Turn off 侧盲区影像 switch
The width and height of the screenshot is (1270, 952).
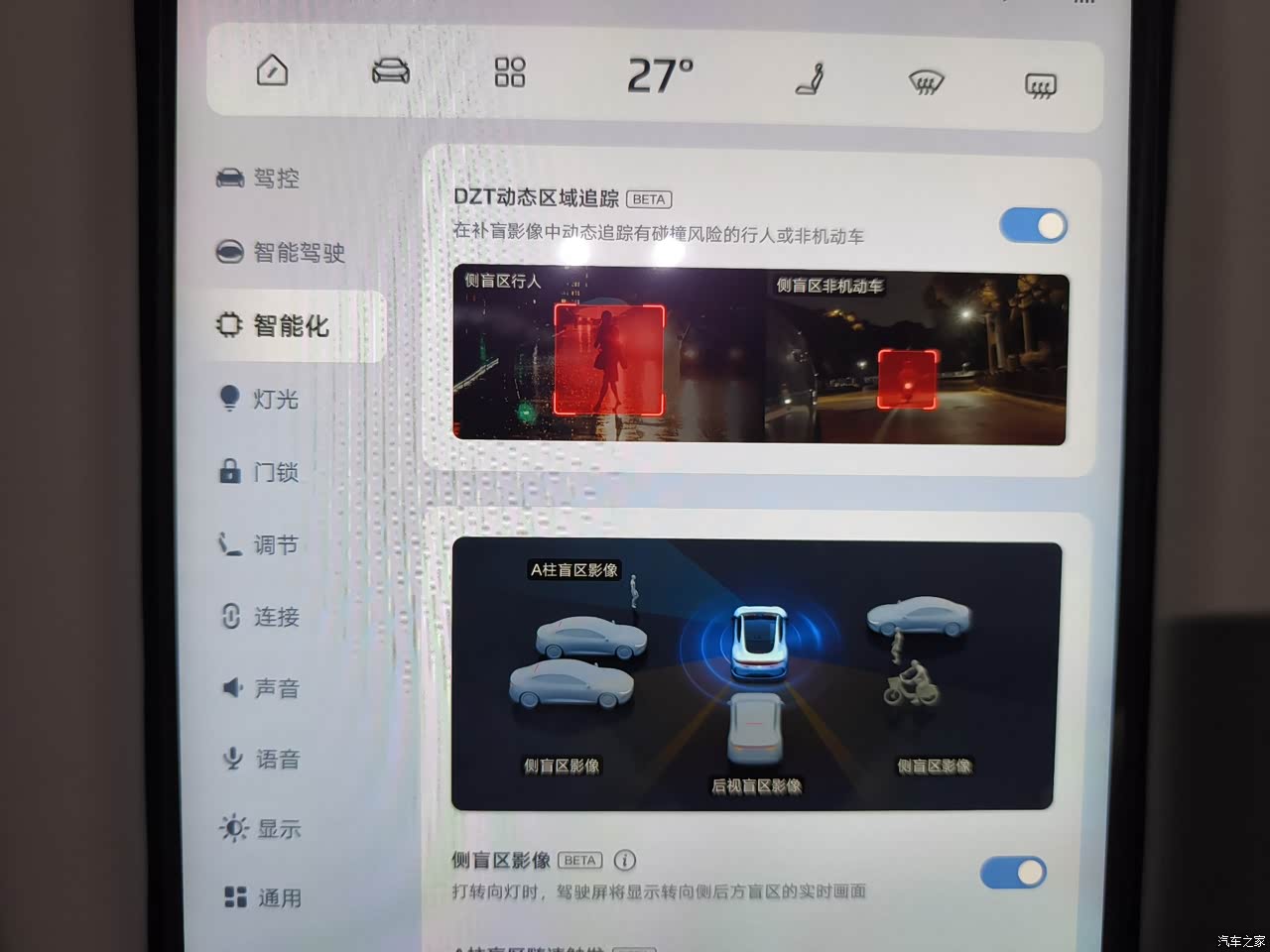coord(1013,873)
